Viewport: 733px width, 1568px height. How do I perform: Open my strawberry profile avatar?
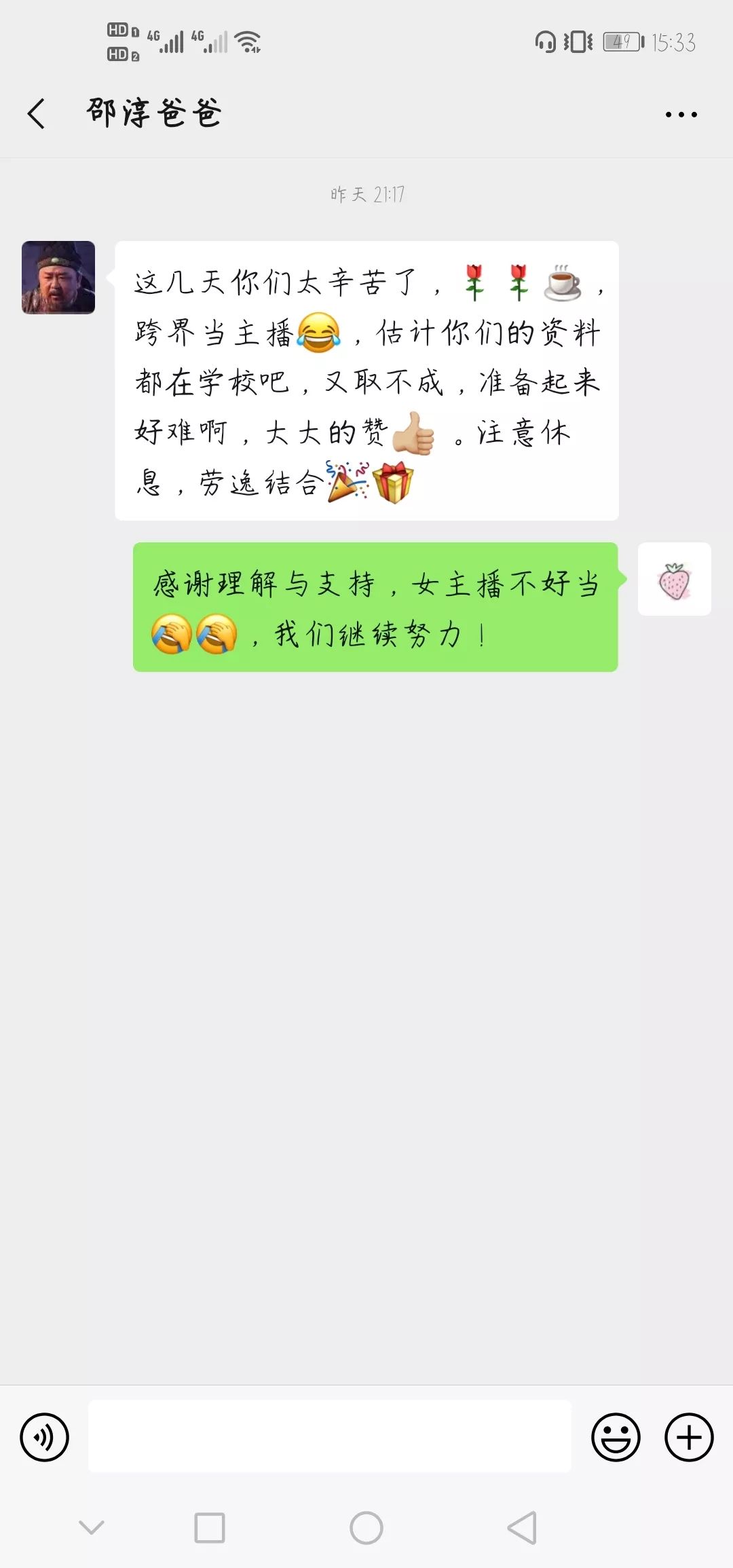point(674,579)
